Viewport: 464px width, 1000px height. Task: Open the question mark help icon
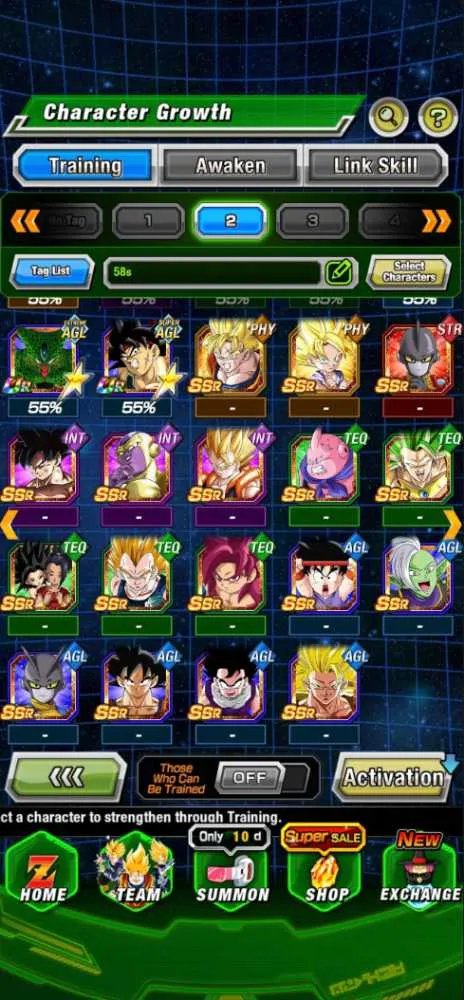(x=438, y=117)
